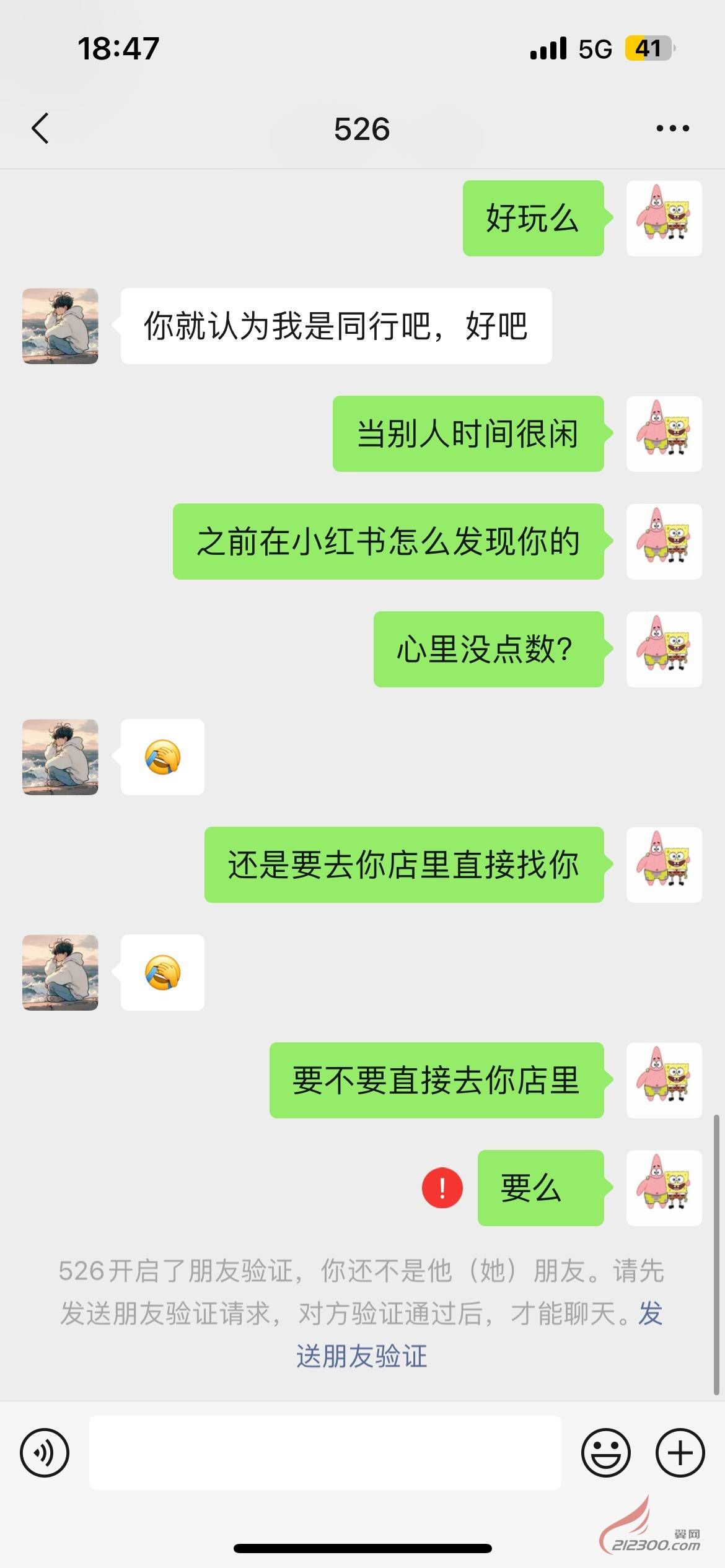Image resolution: width=725 pixels, height=1568 pixels.
Task: Switch to voice message input
Action: pyautogui.click(x=45, y=1452)
